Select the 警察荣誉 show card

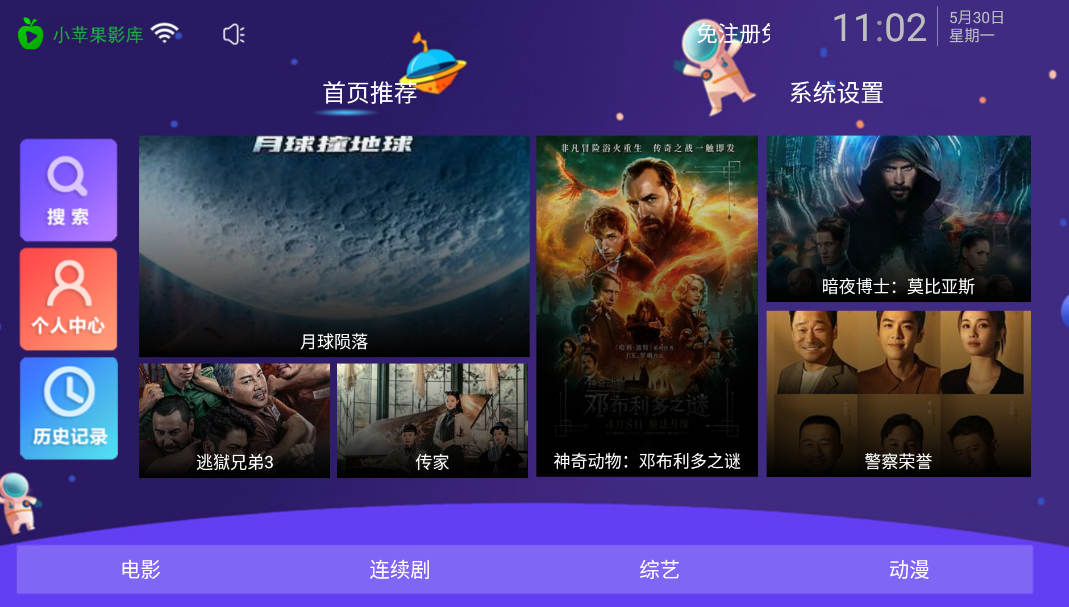point(898,393)
